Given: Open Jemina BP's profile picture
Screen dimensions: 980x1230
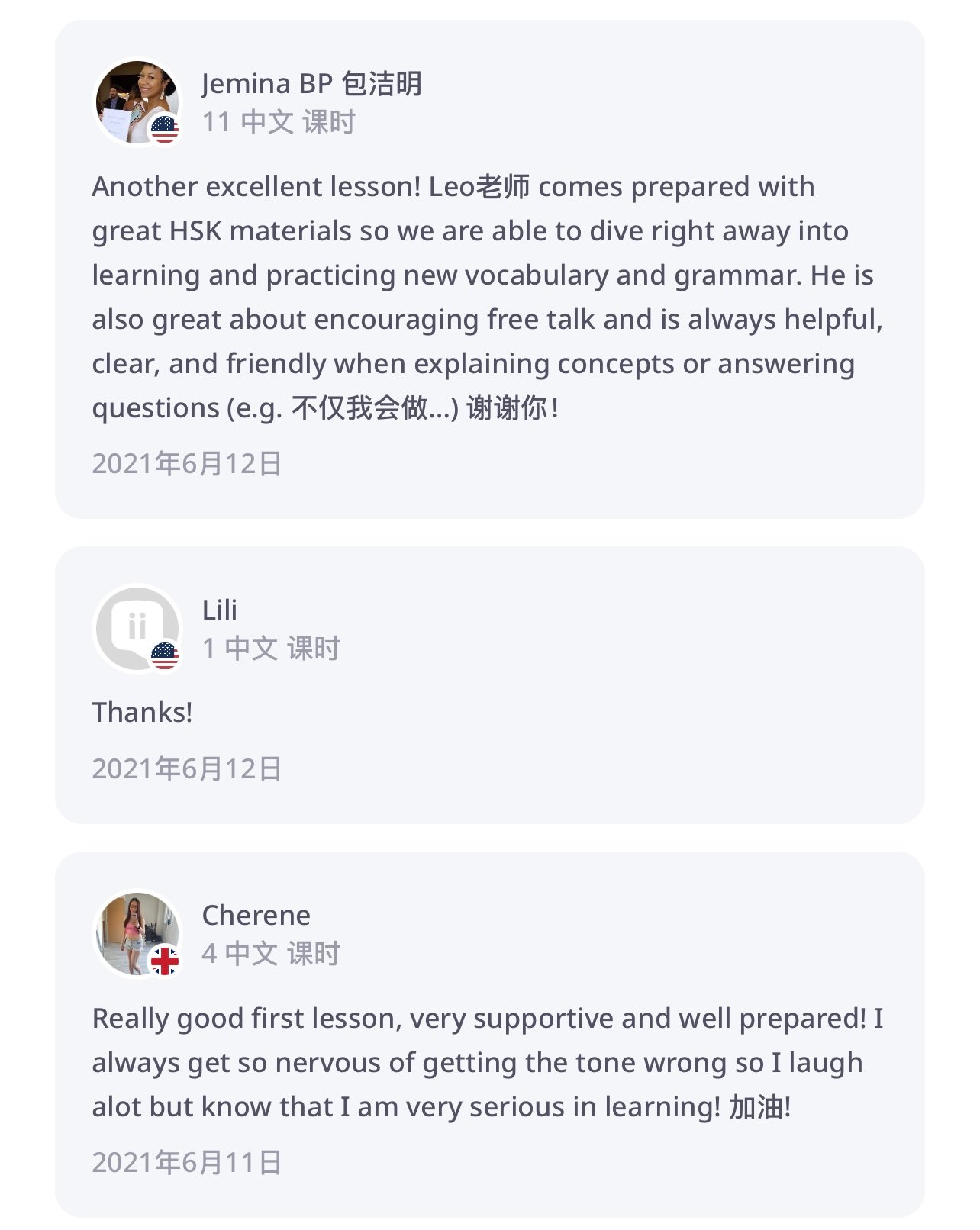Looking at the screenshot, I should click(137, 102).
